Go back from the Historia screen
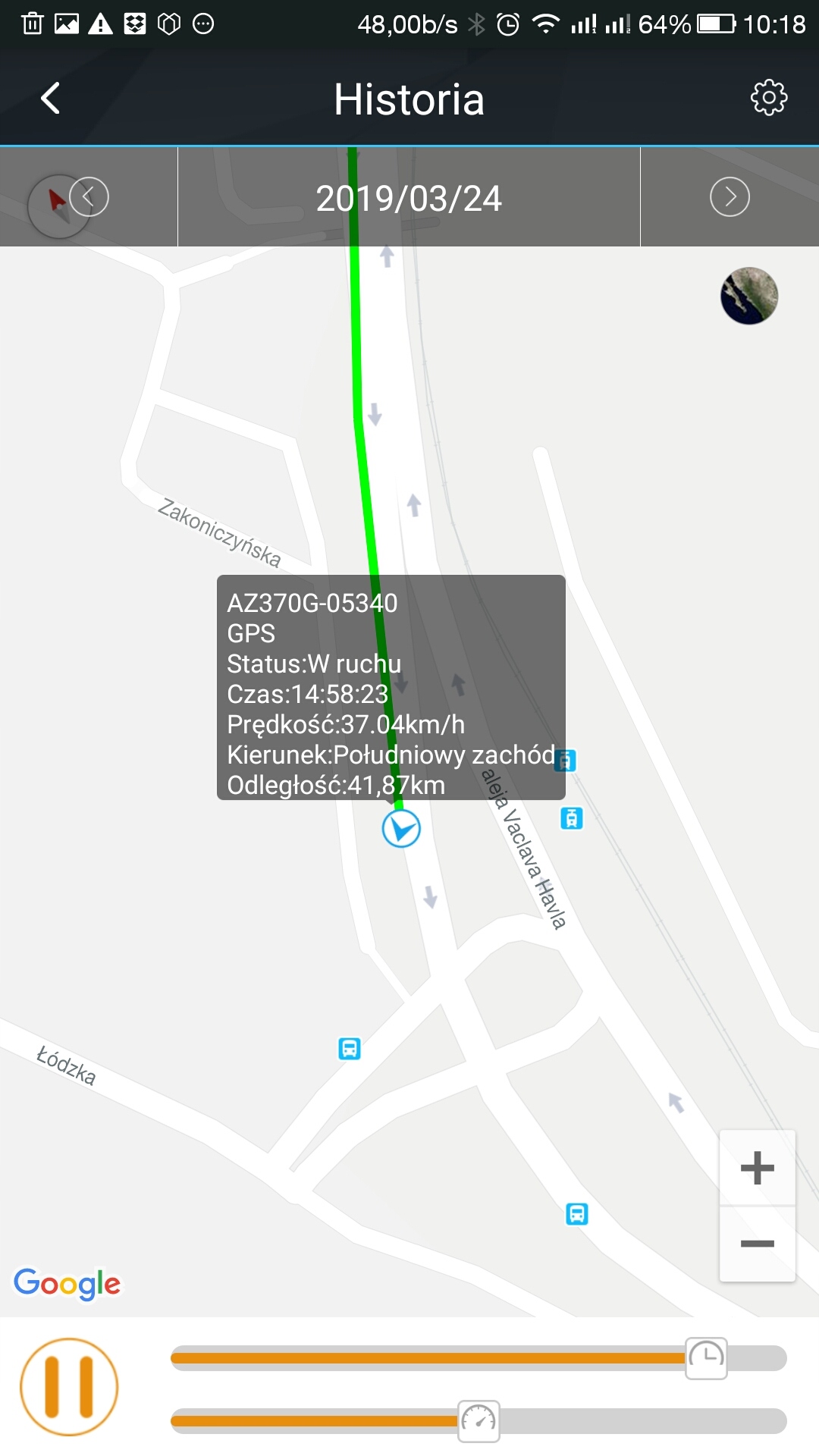The width and height of the screenshot is (819, 1456). (50, 99)
